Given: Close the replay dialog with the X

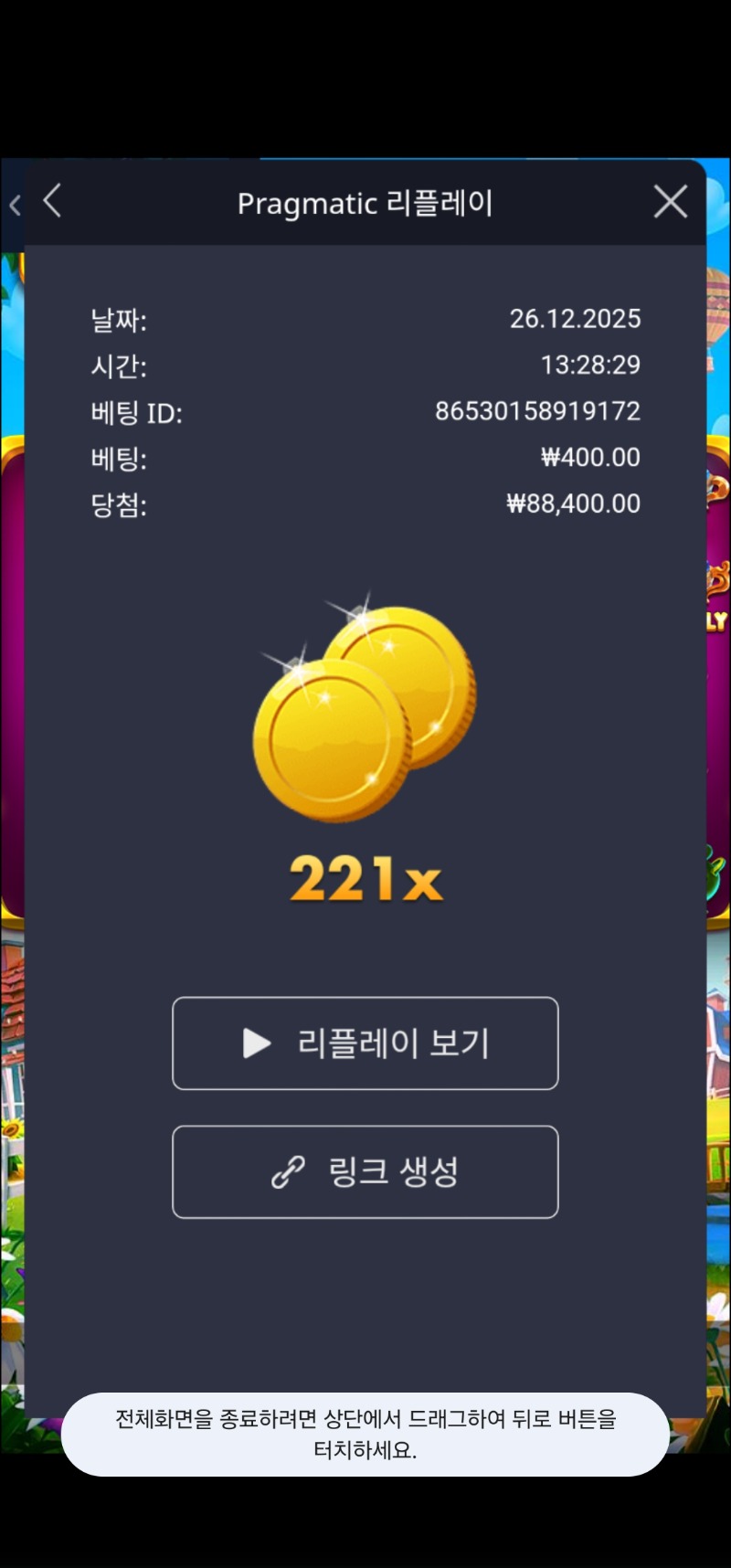Looking at the screenshot, I should [670, 201].
